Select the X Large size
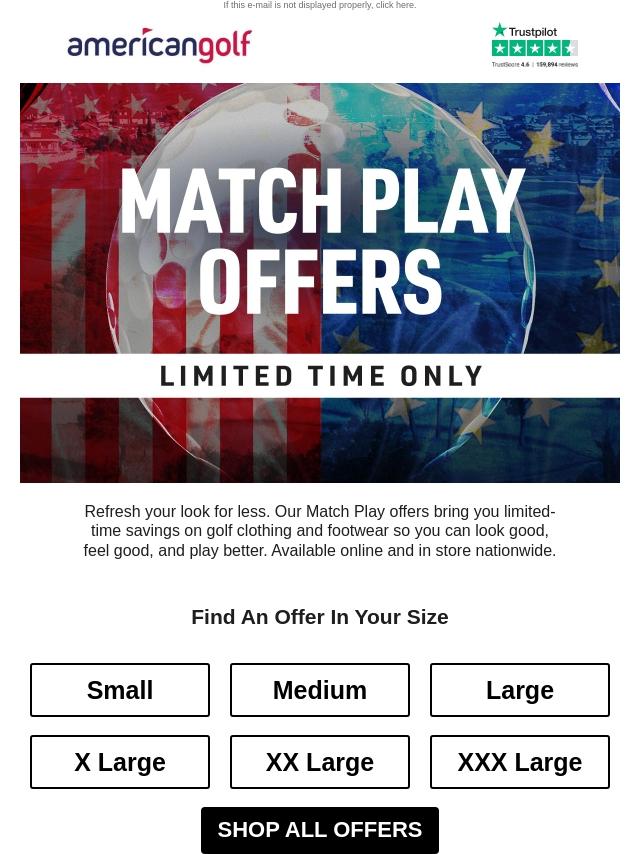 point(120,762)
